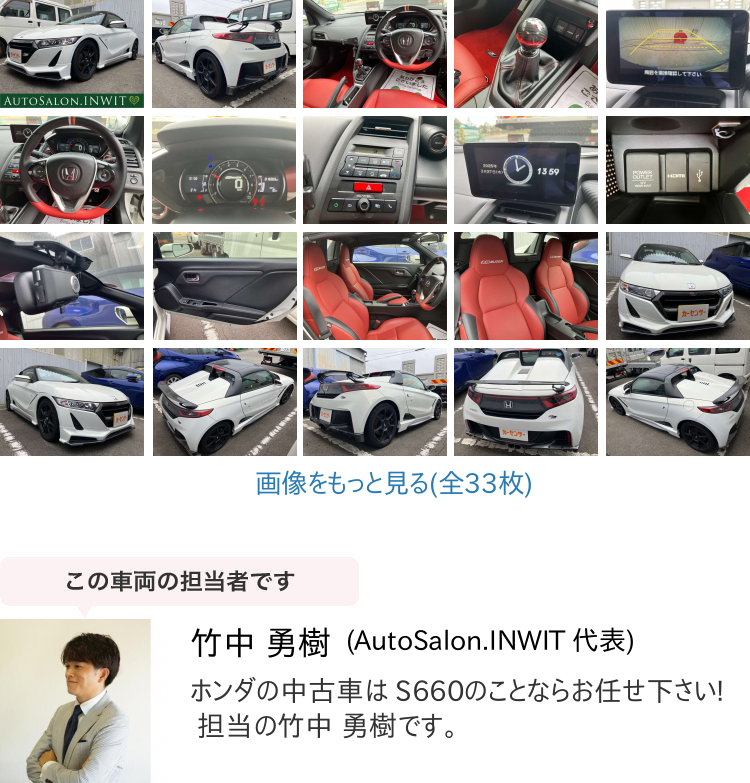Open the backup camera screen photo

[677, 54]
